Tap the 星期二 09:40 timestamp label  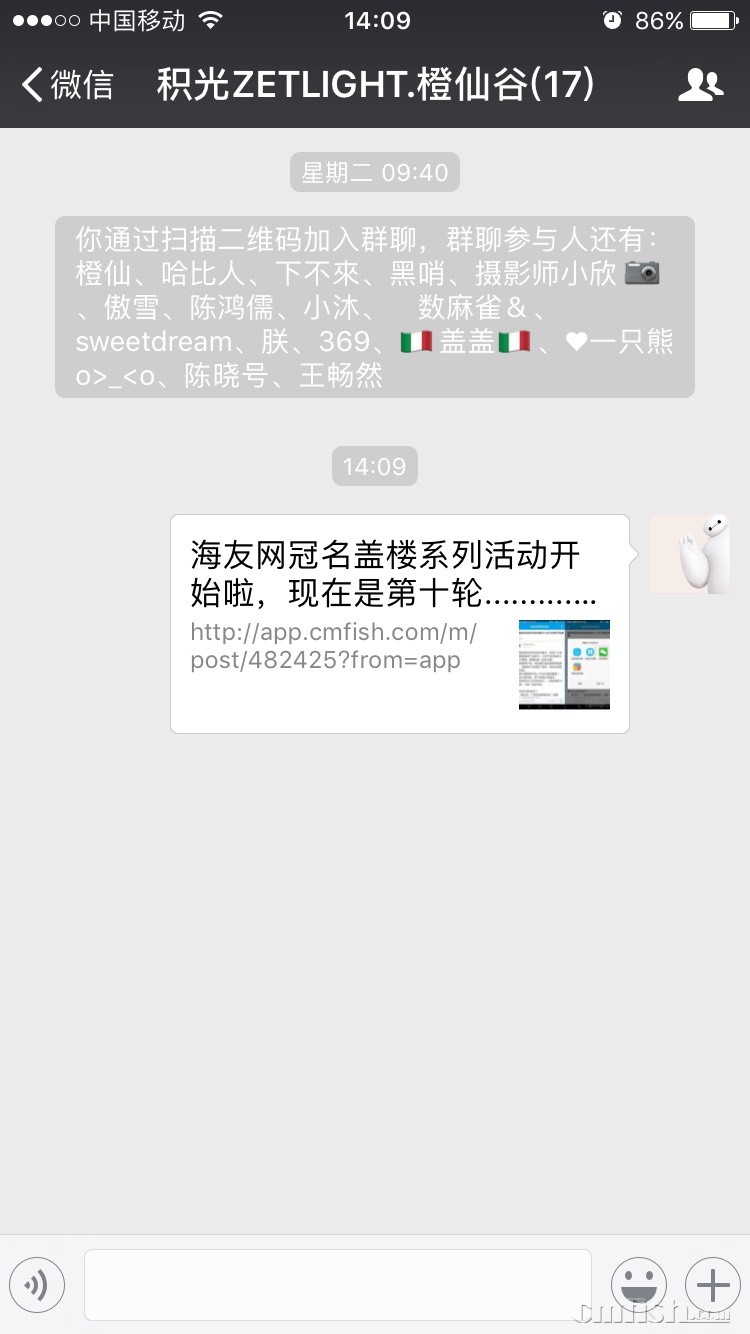click(374, 172)
